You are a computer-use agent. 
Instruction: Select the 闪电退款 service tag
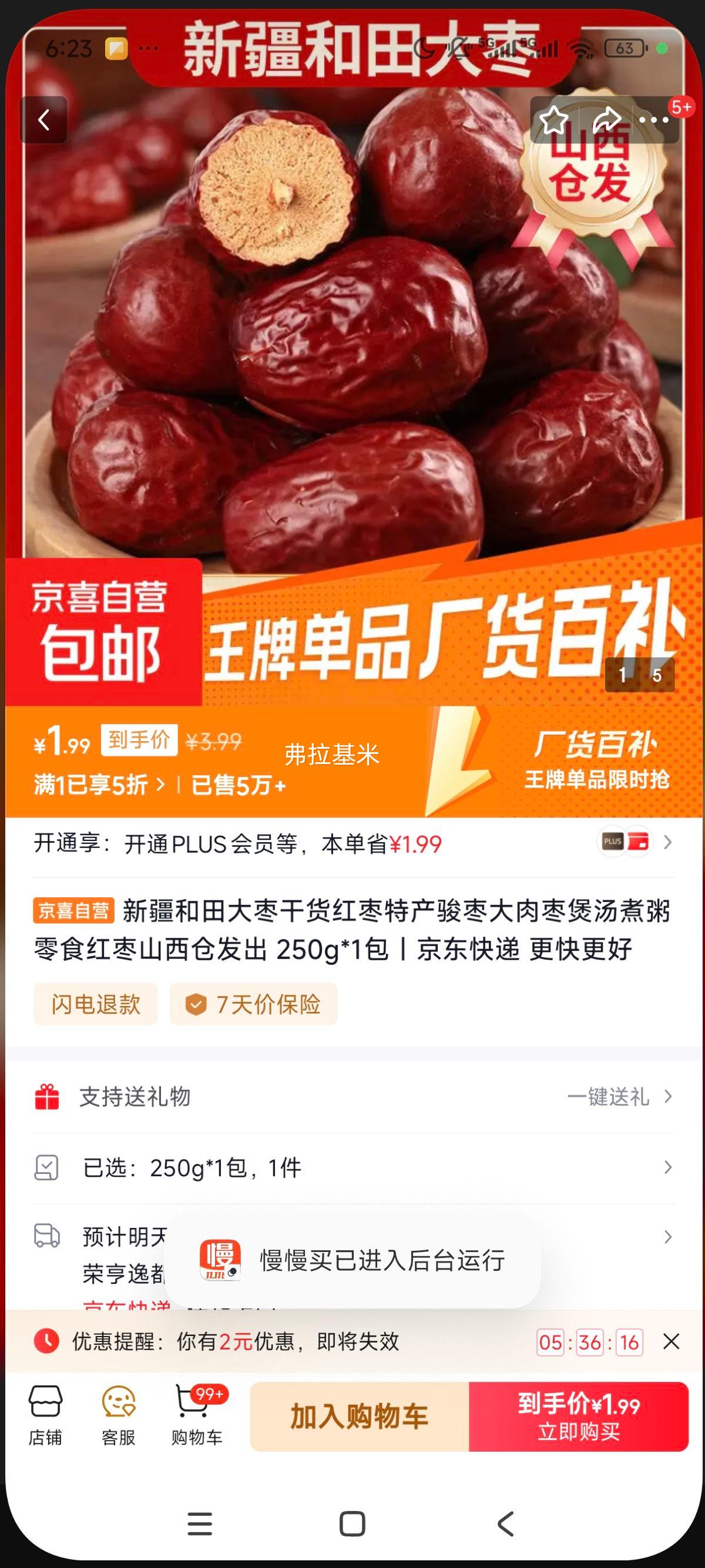point(95,1004)
